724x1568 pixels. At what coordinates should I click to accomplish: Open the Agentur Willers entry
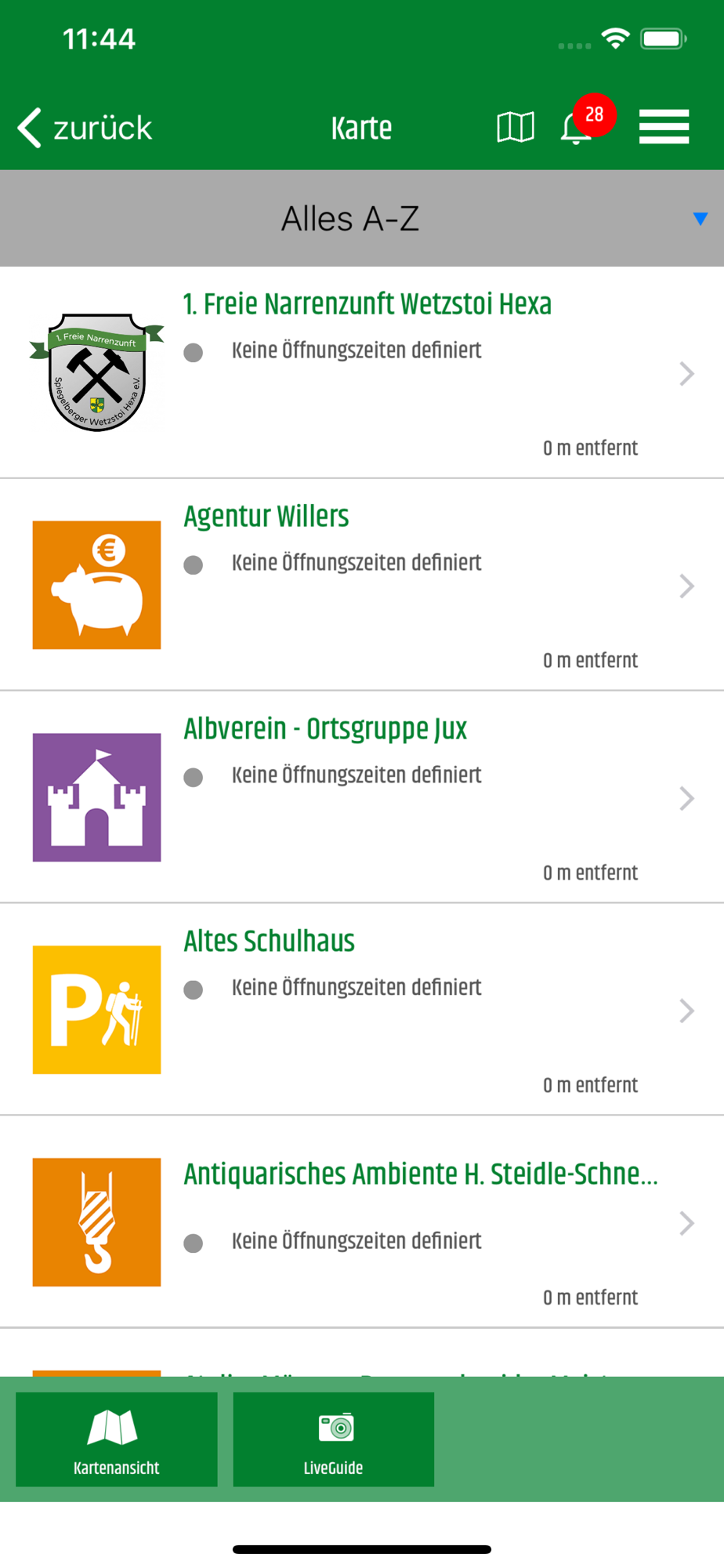(266, 517)
